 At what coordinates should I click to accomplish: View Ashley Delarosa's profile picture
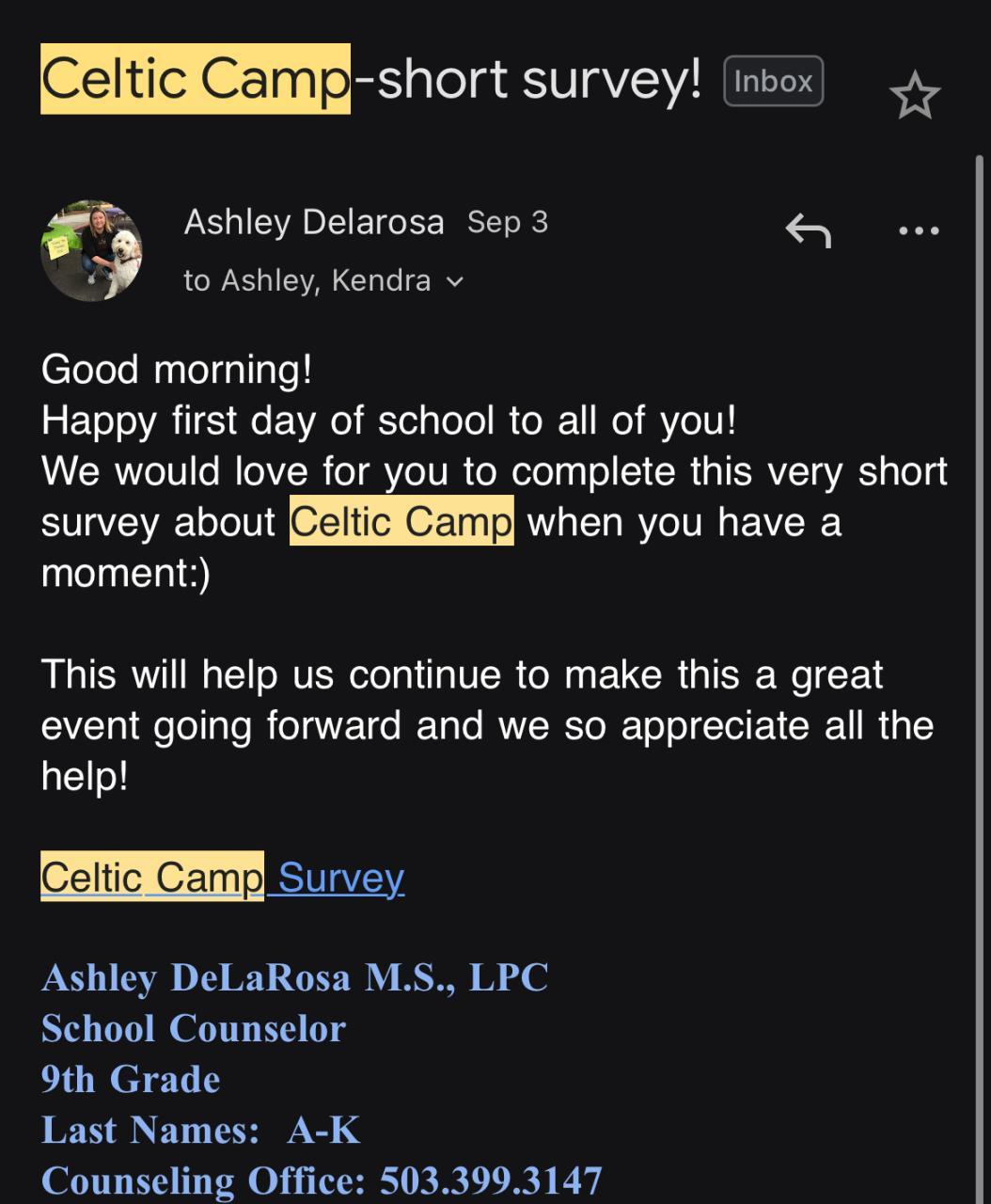tap(91, 250)
